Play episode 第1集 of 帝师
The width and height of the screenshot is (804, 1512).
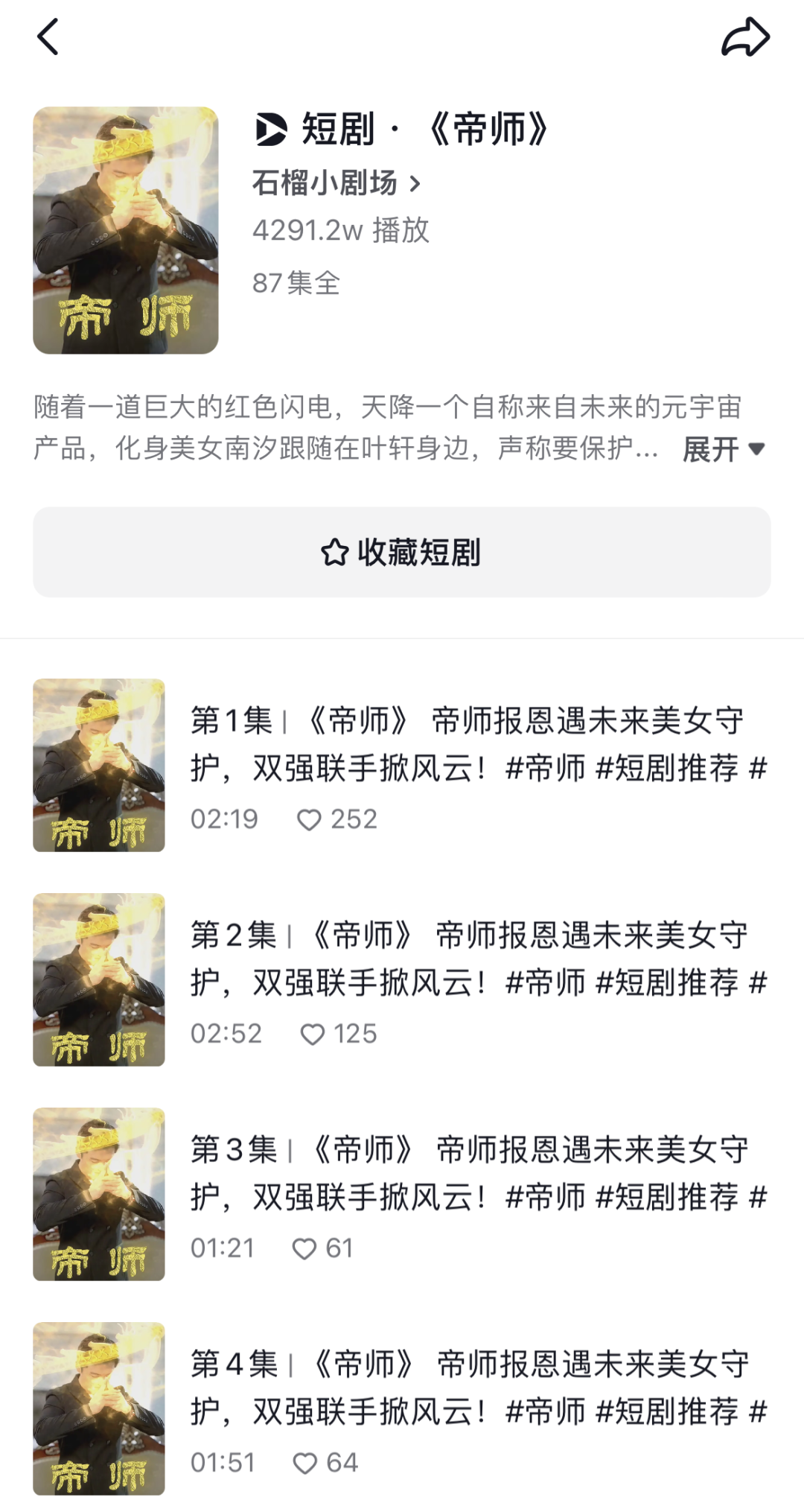pos(402,766)
